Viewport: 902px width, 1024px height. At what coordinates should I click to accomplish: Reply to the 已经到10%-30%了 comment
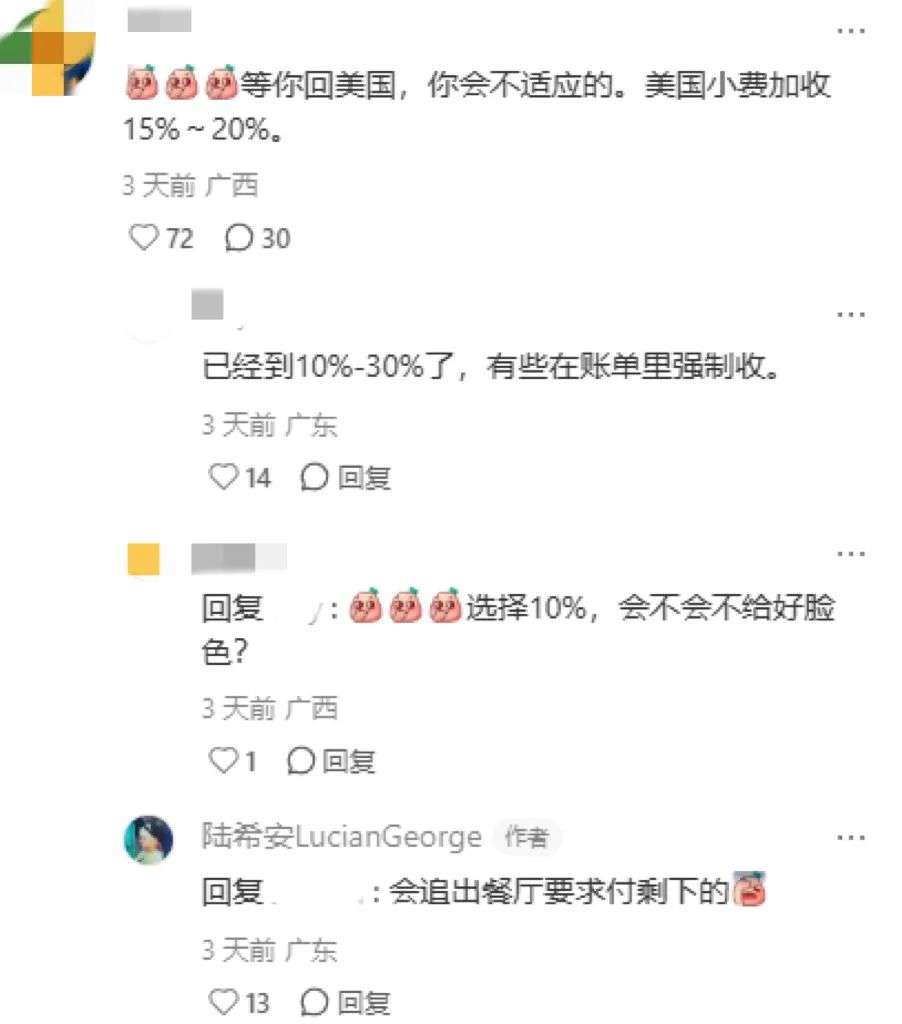[x=346, y=478]
